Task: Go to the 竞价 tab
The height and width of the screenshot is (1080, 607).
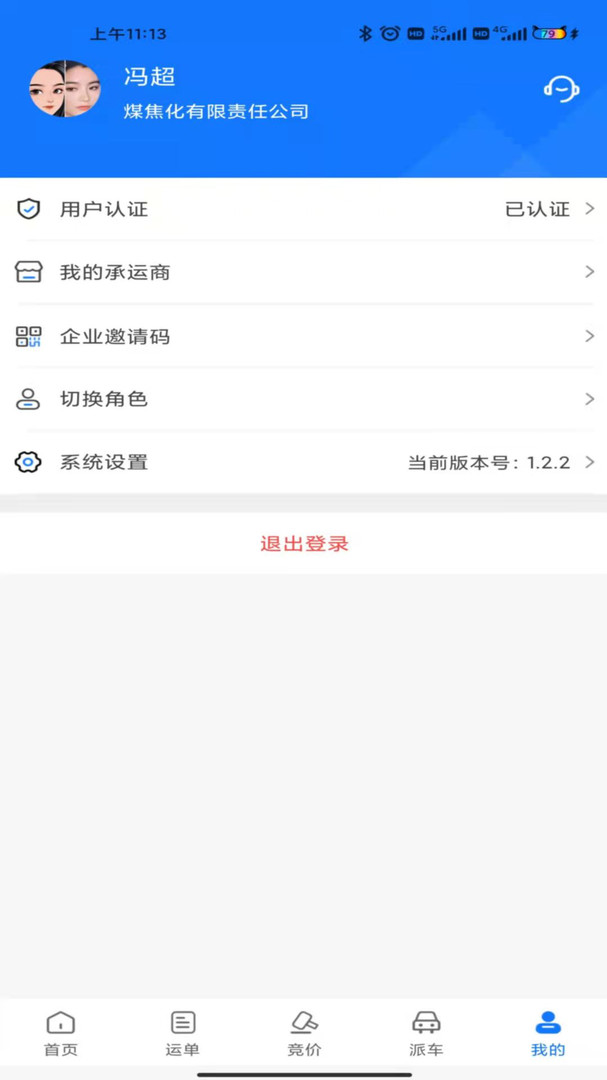Action: click(304, 1033)
